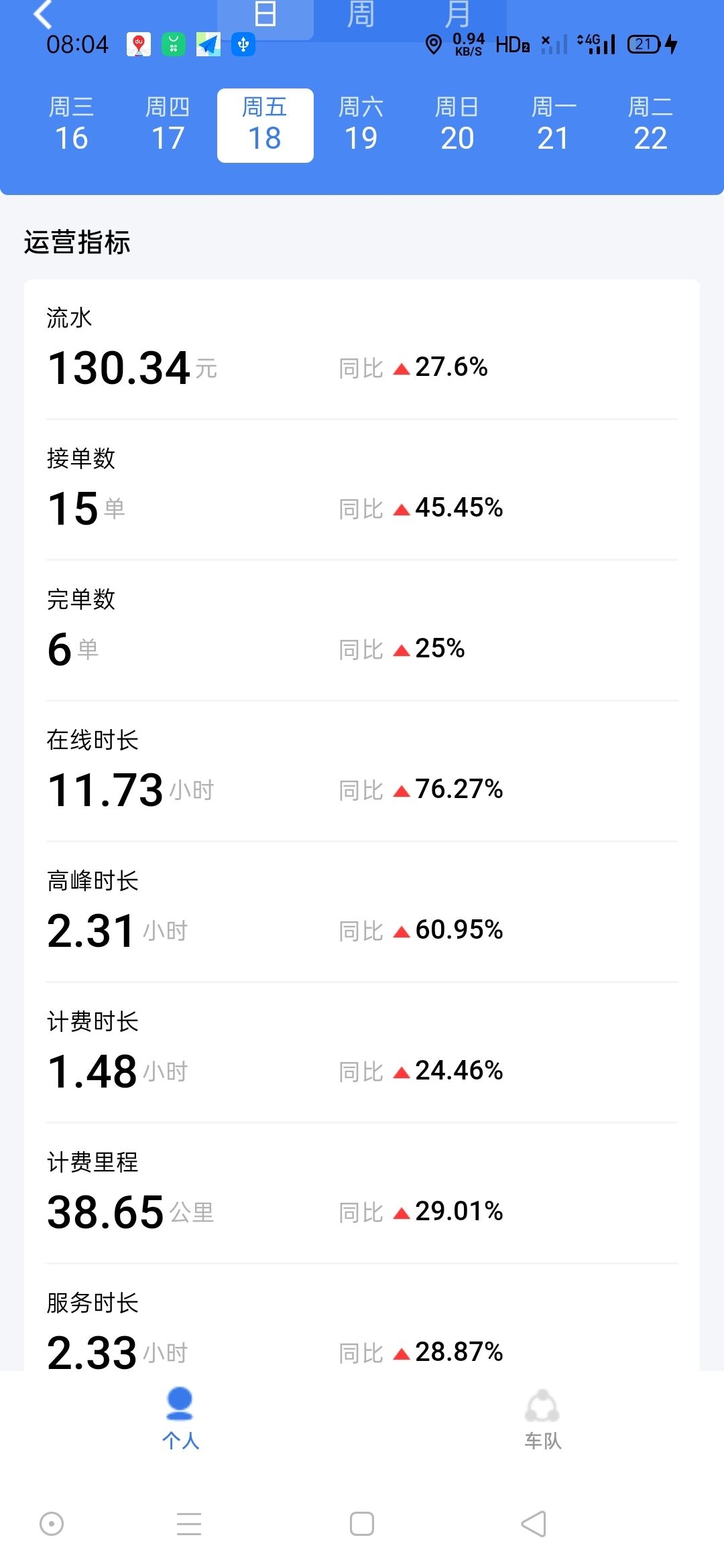Switch to the 周 weekly view tab
The height and width of the screenshot is (1568, 724).
361,14
